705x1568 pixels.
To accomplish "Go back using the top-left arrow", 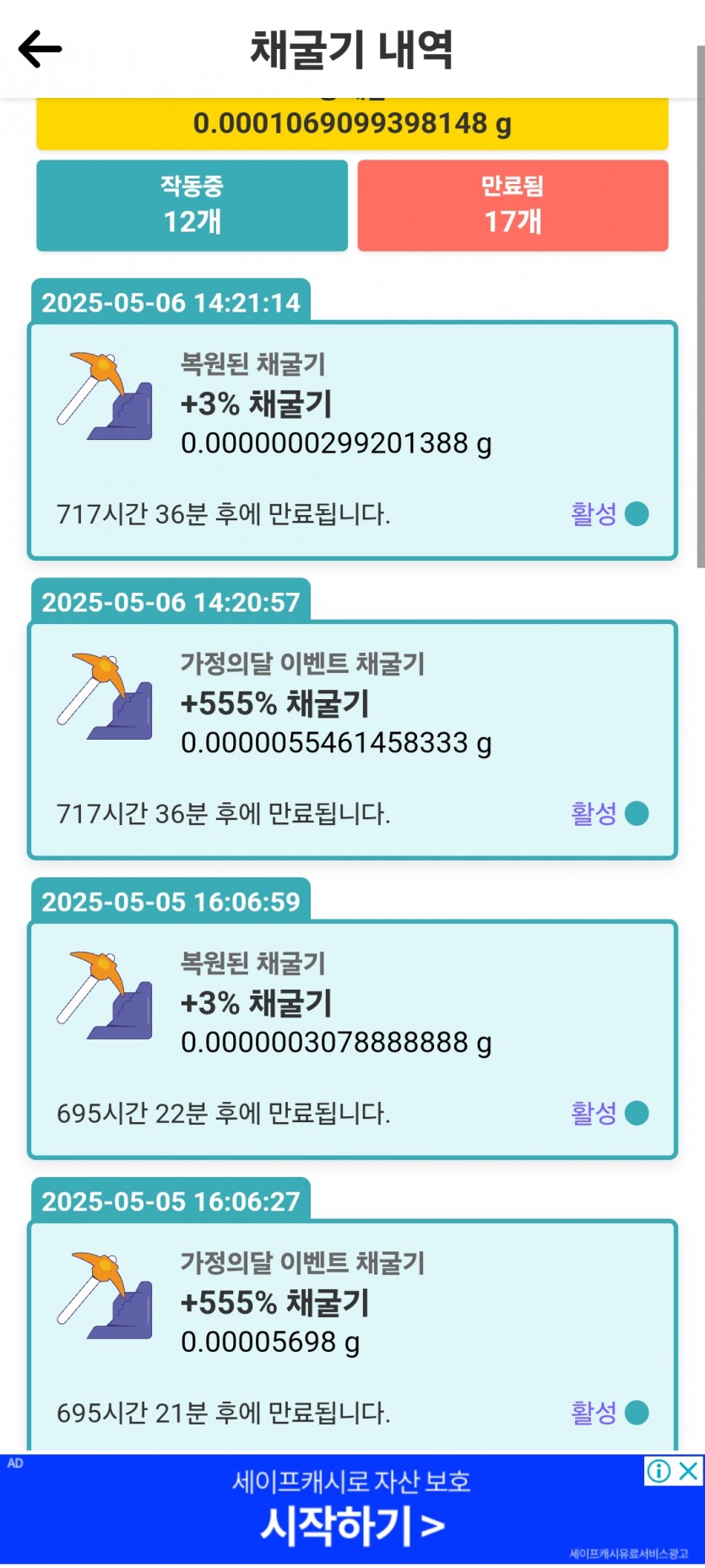I will point(40,49).
